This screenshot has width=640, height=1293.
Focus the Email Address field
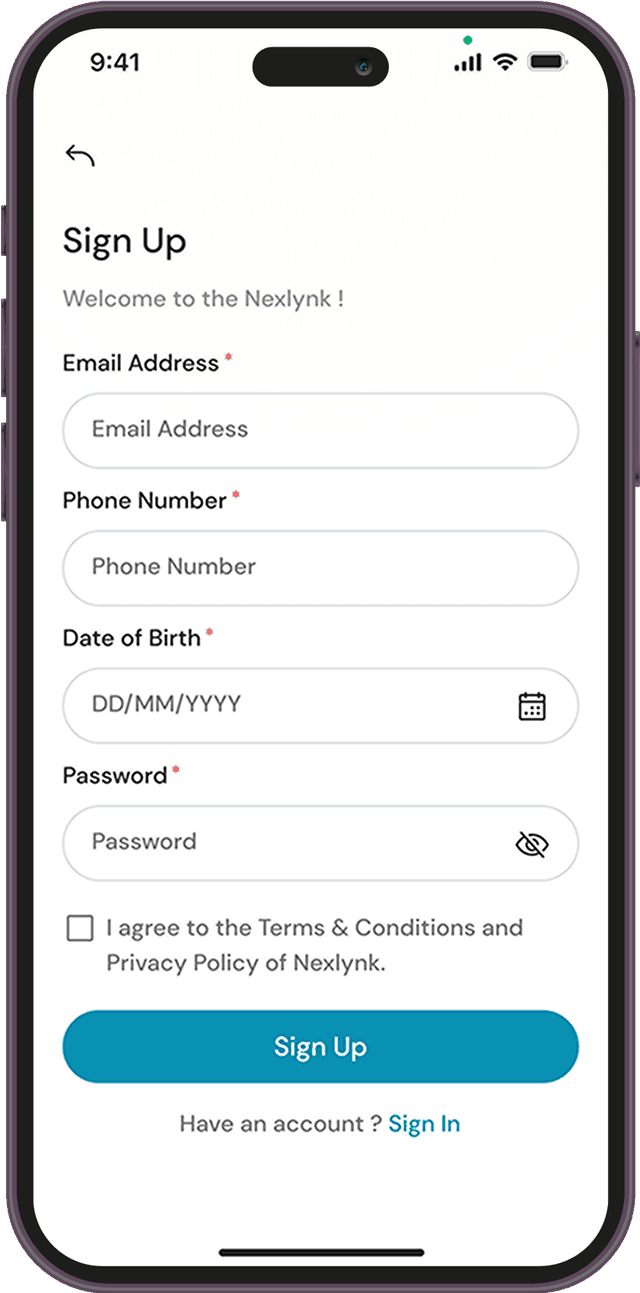[x=320, y=430]
